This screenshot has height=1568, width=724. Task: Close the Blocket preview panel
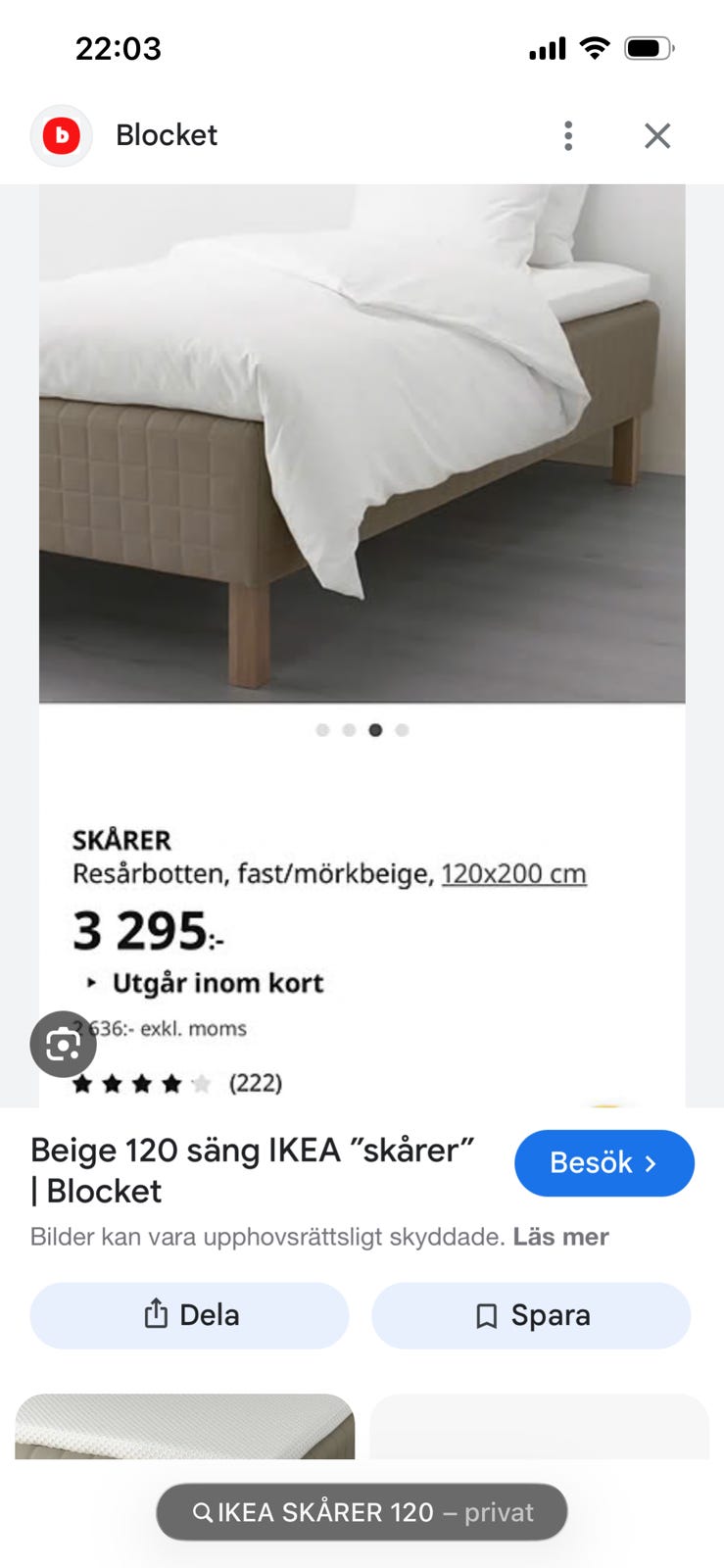pyautogui.click(x=656, y=136)
